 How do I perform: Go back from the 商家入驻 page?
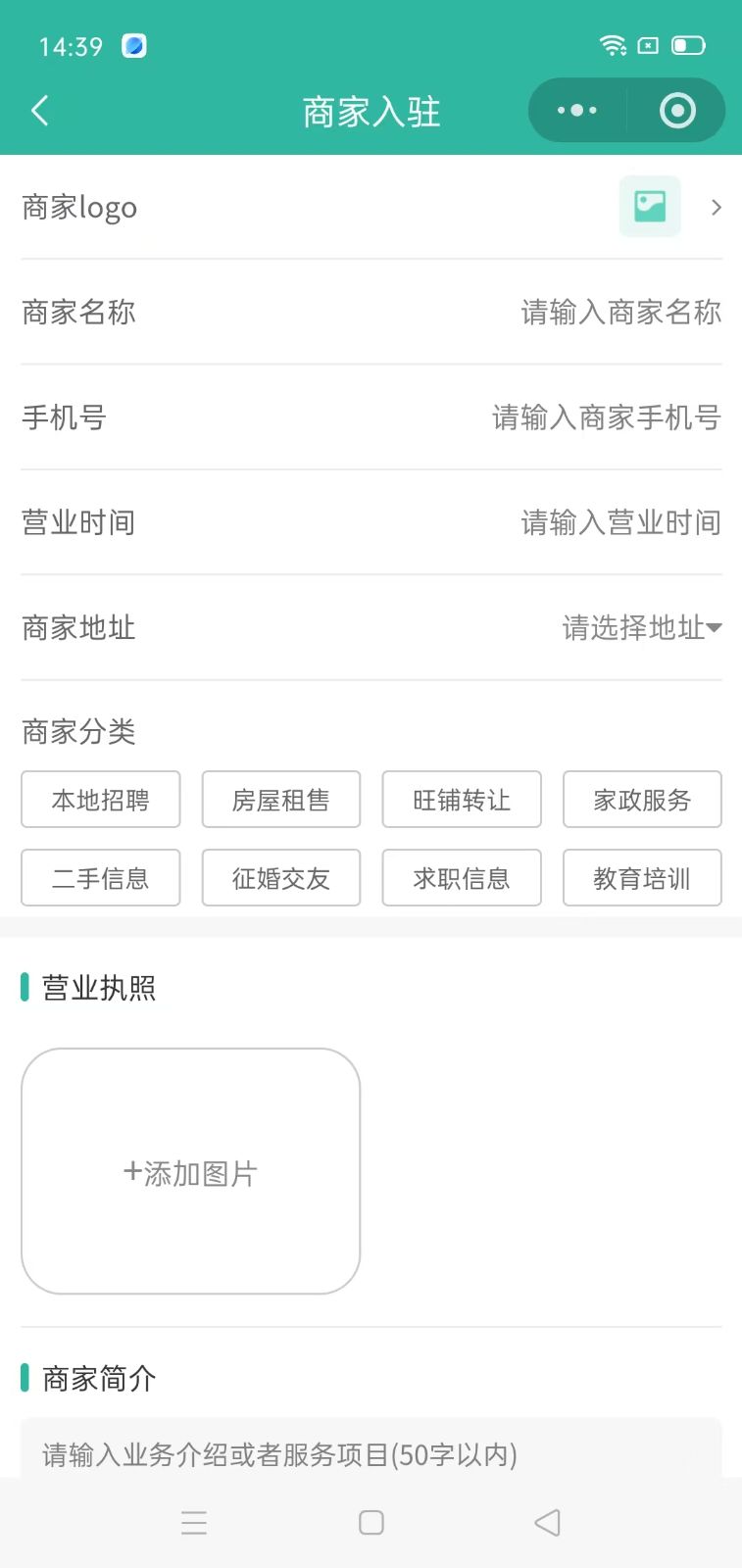[40, 111]
